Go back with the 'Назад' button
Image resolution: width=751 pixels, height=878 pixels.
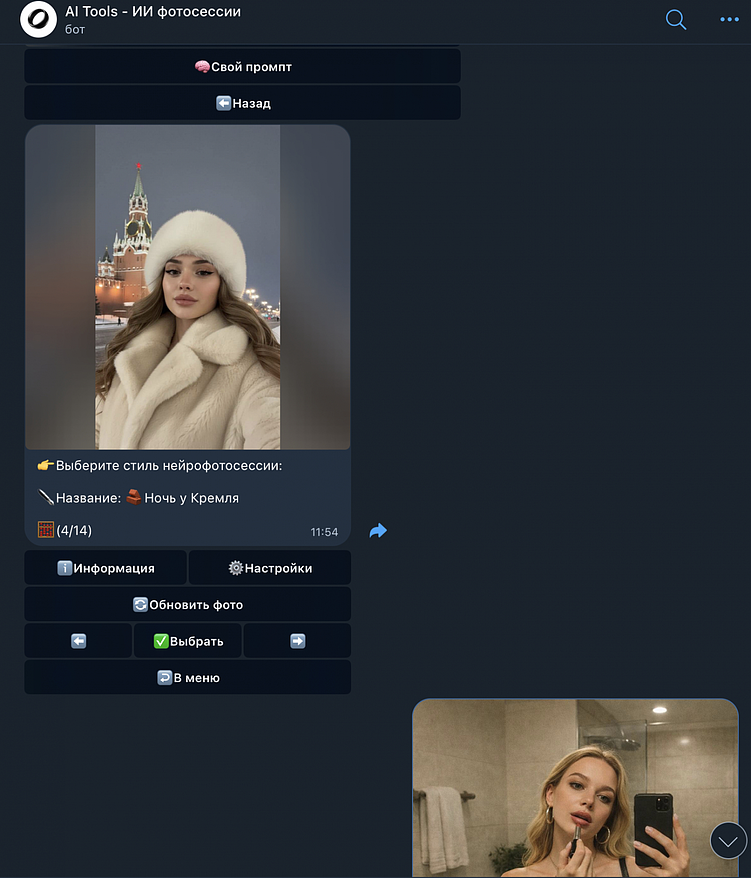pos(242,103)
